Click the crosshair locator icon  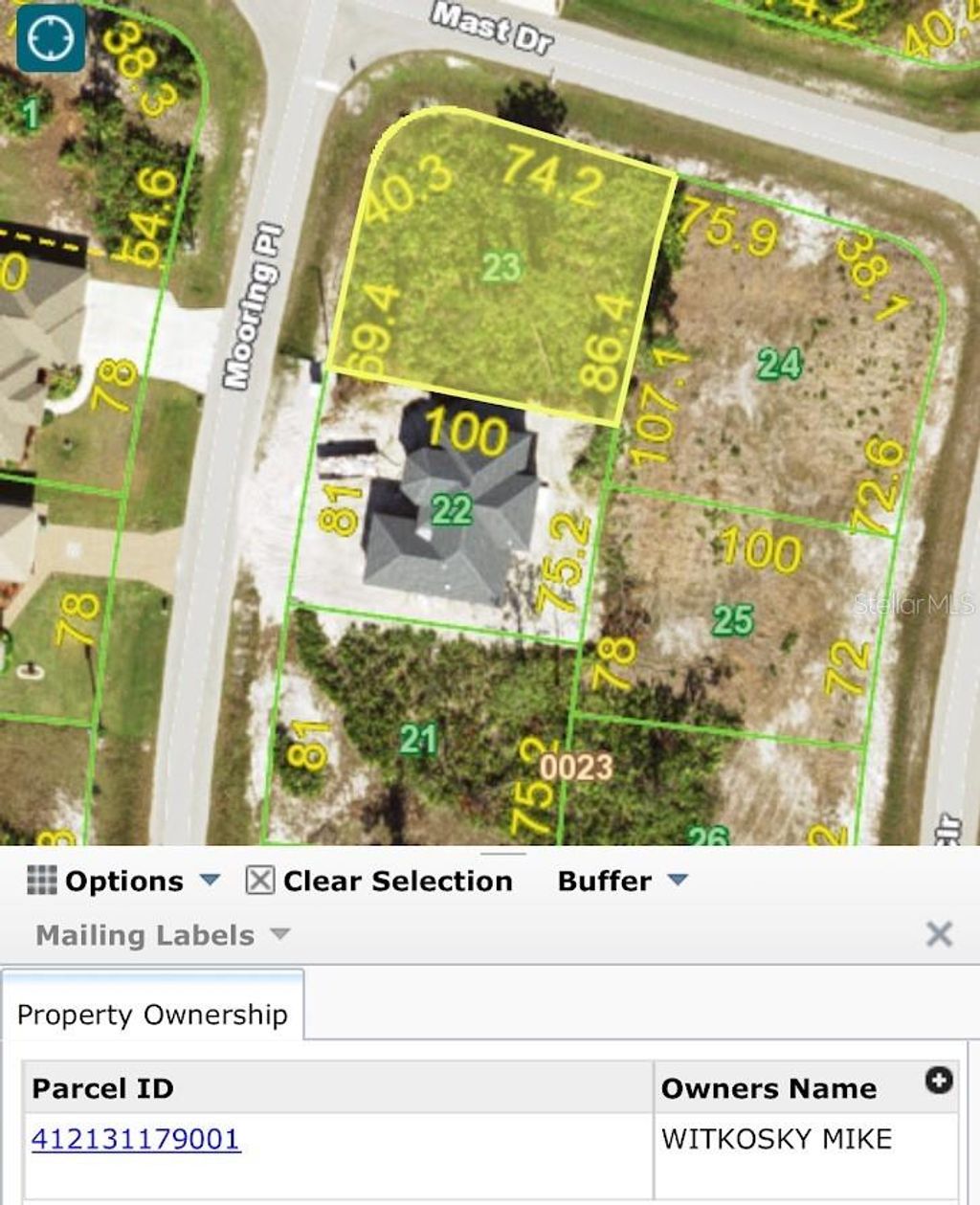click(50, 37)
